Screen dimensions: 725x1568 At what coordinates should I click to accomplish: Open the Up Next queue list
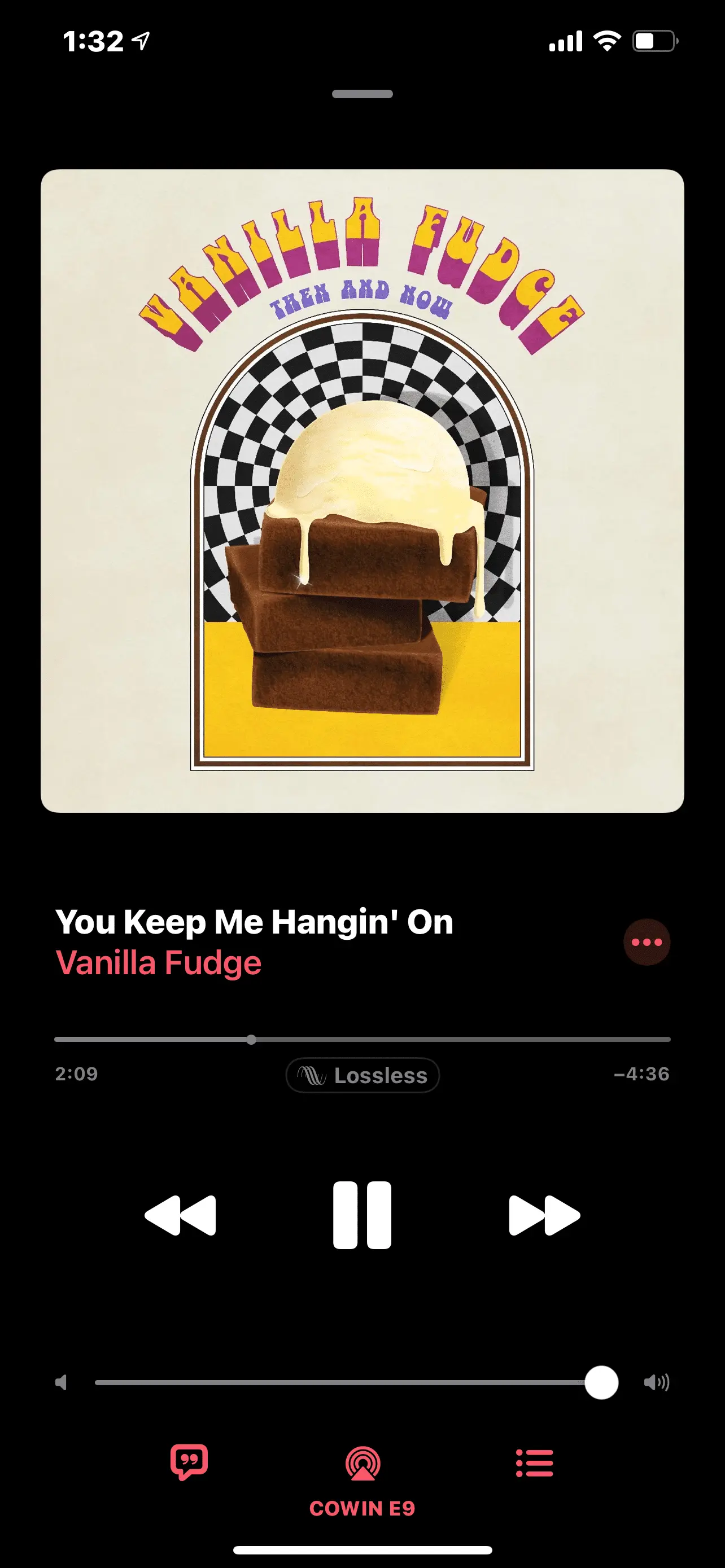(535, 1462)
